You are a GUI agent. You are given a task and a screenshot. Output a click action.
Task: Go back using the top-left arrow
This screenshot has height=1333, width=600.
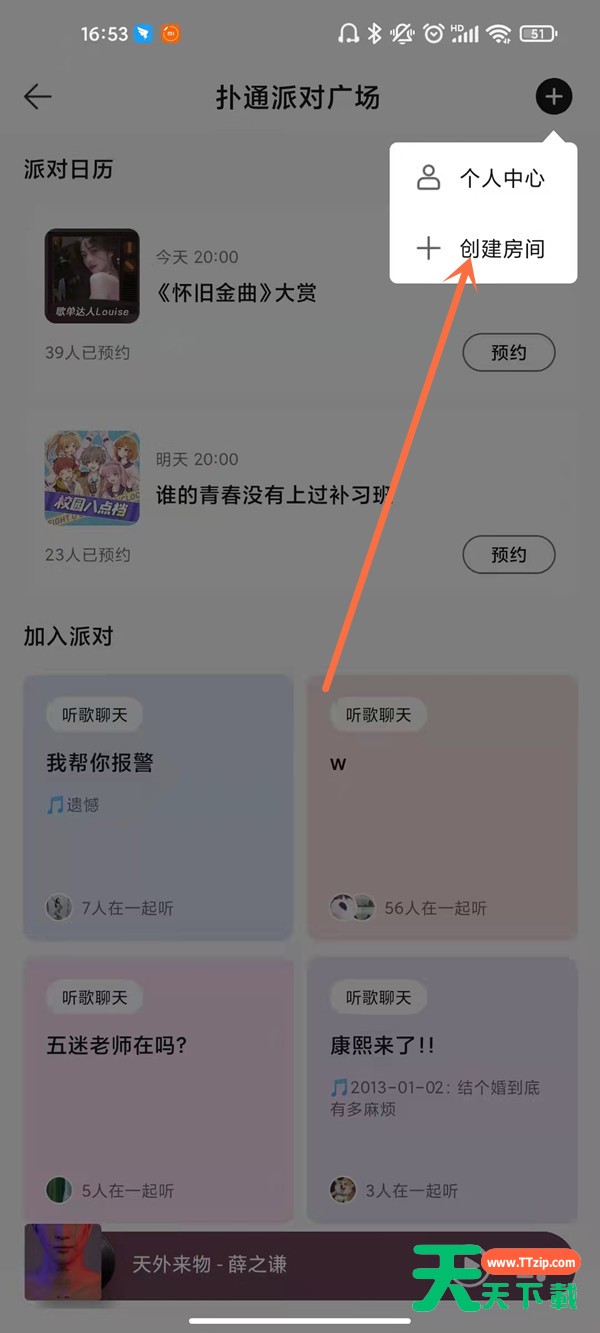[38, 97]
